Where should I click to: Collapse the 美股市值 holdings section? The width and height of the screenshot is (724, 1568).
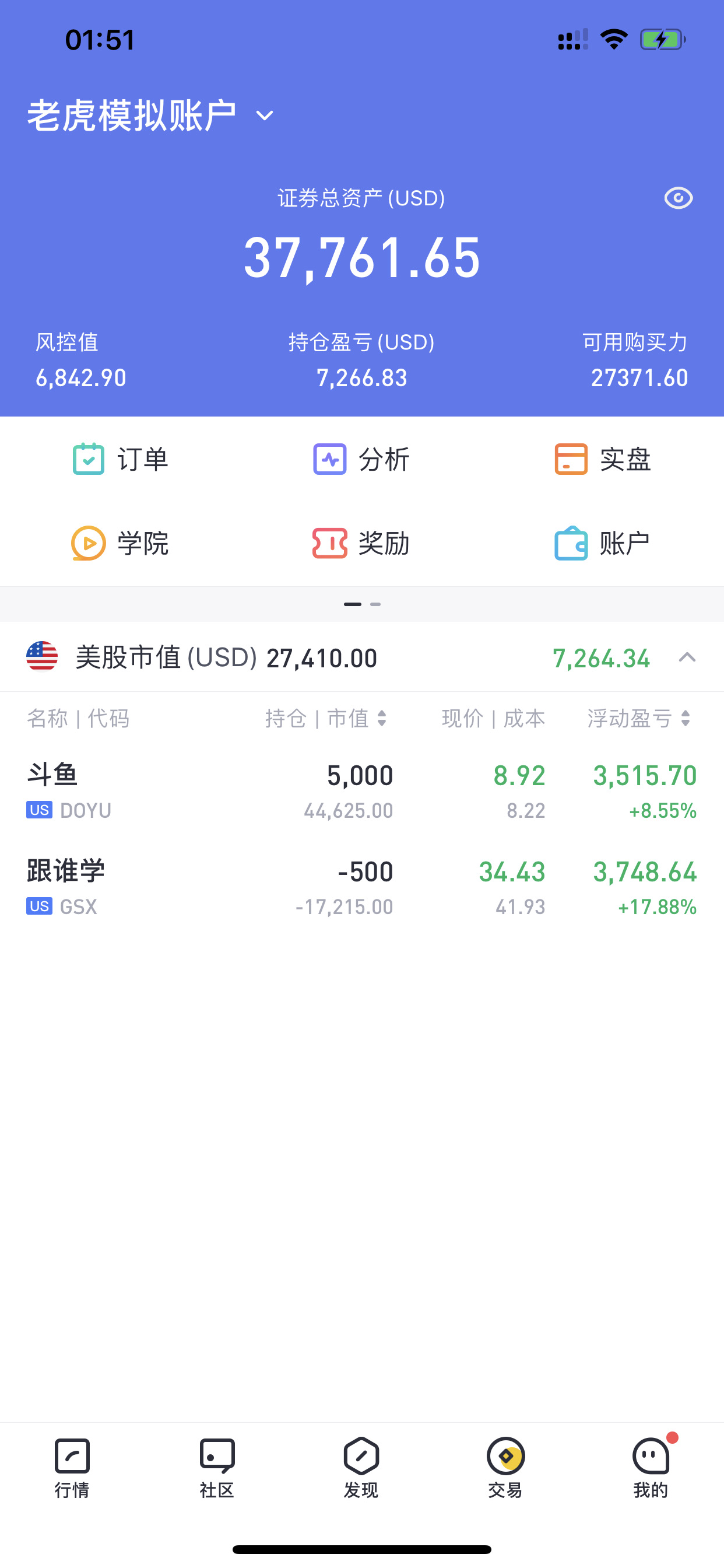687,657
